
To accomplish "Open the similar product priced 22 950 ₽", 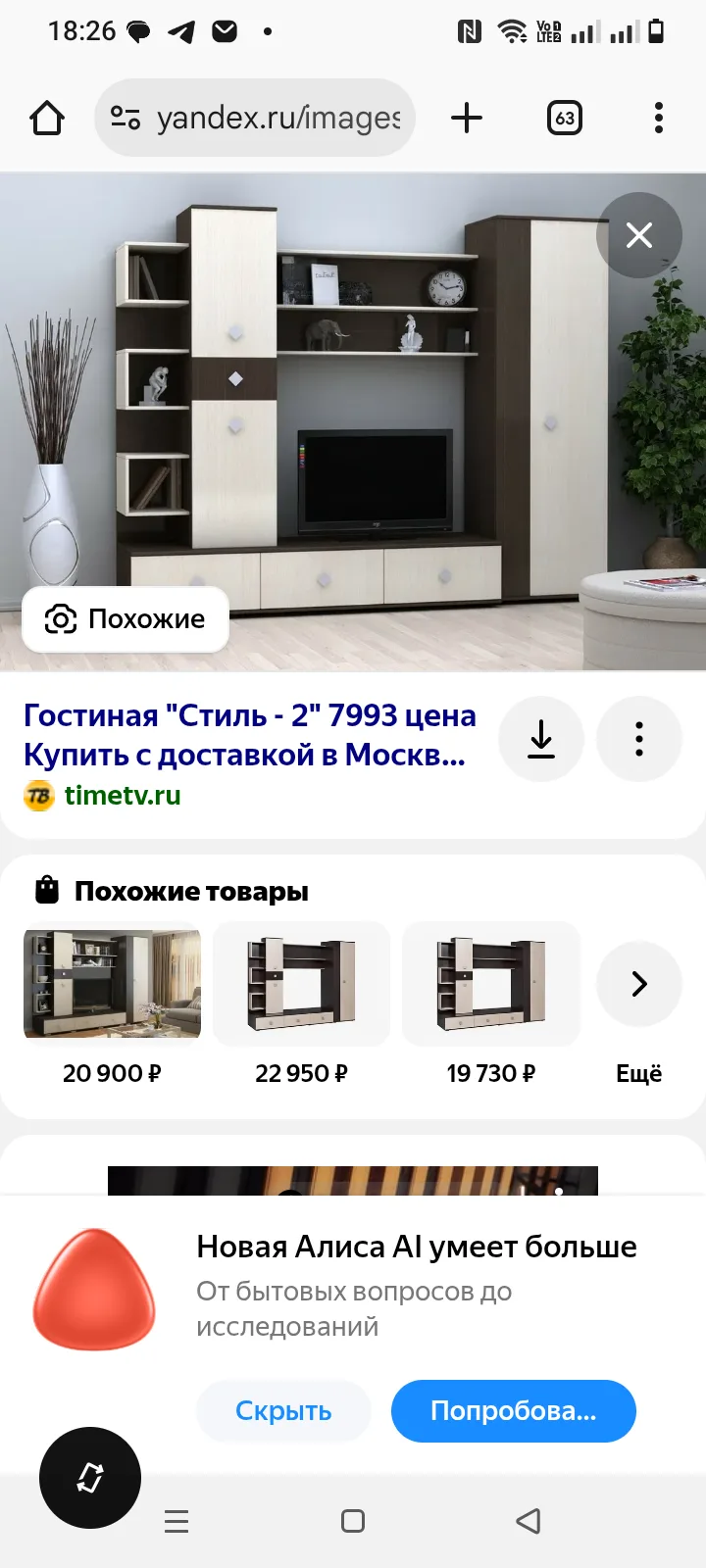I will [x=301, y=984].
